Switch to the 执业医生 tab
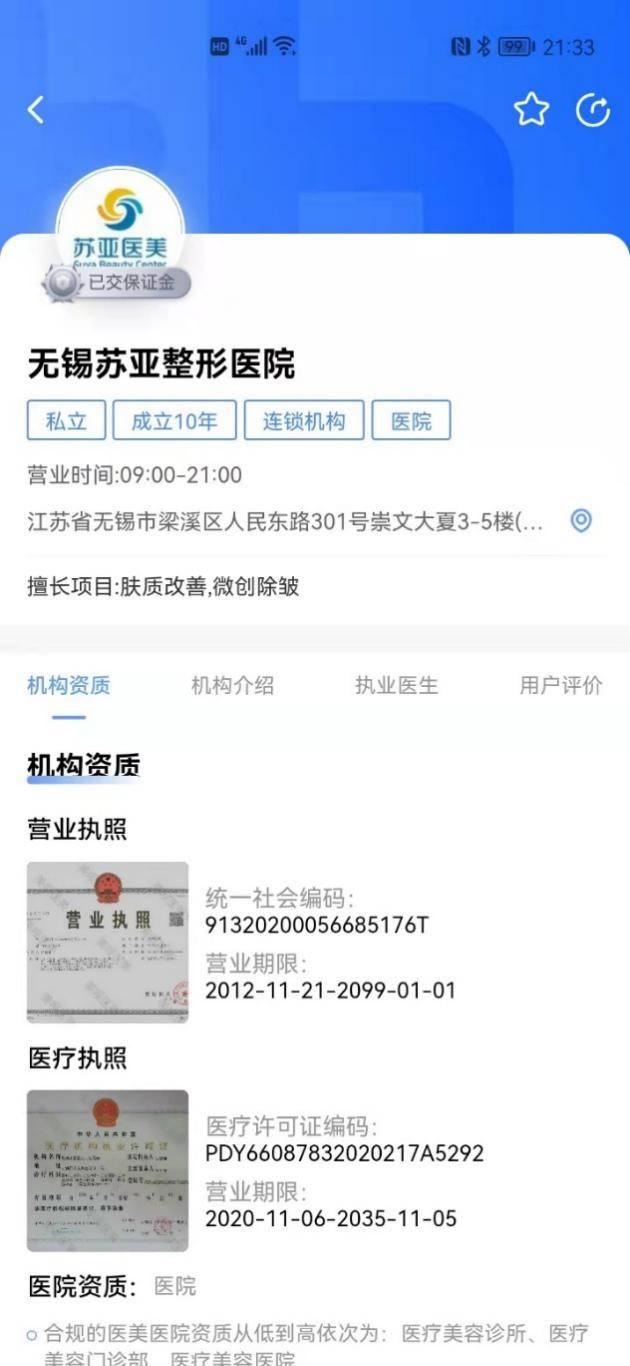Viewport: 630px width, 1366px height. tap(396, 685)
